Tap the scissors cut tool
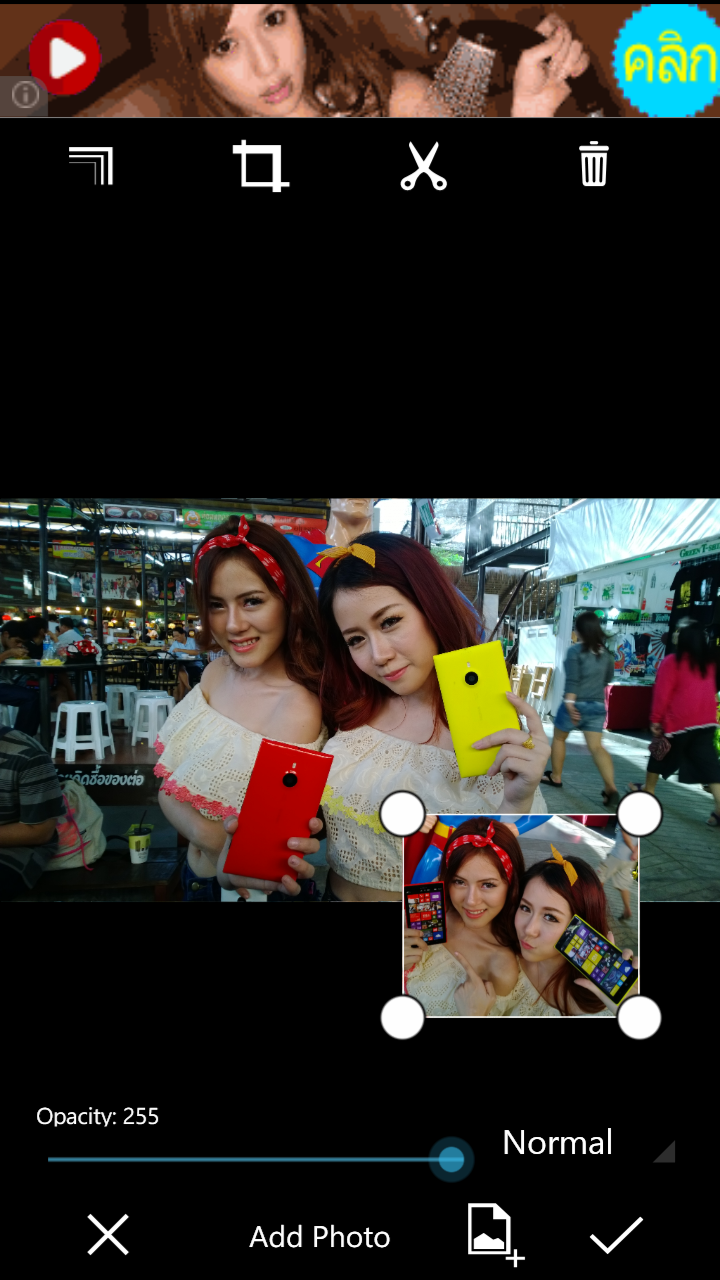Screen dimensions: 720x1280 tap(423, 166)
